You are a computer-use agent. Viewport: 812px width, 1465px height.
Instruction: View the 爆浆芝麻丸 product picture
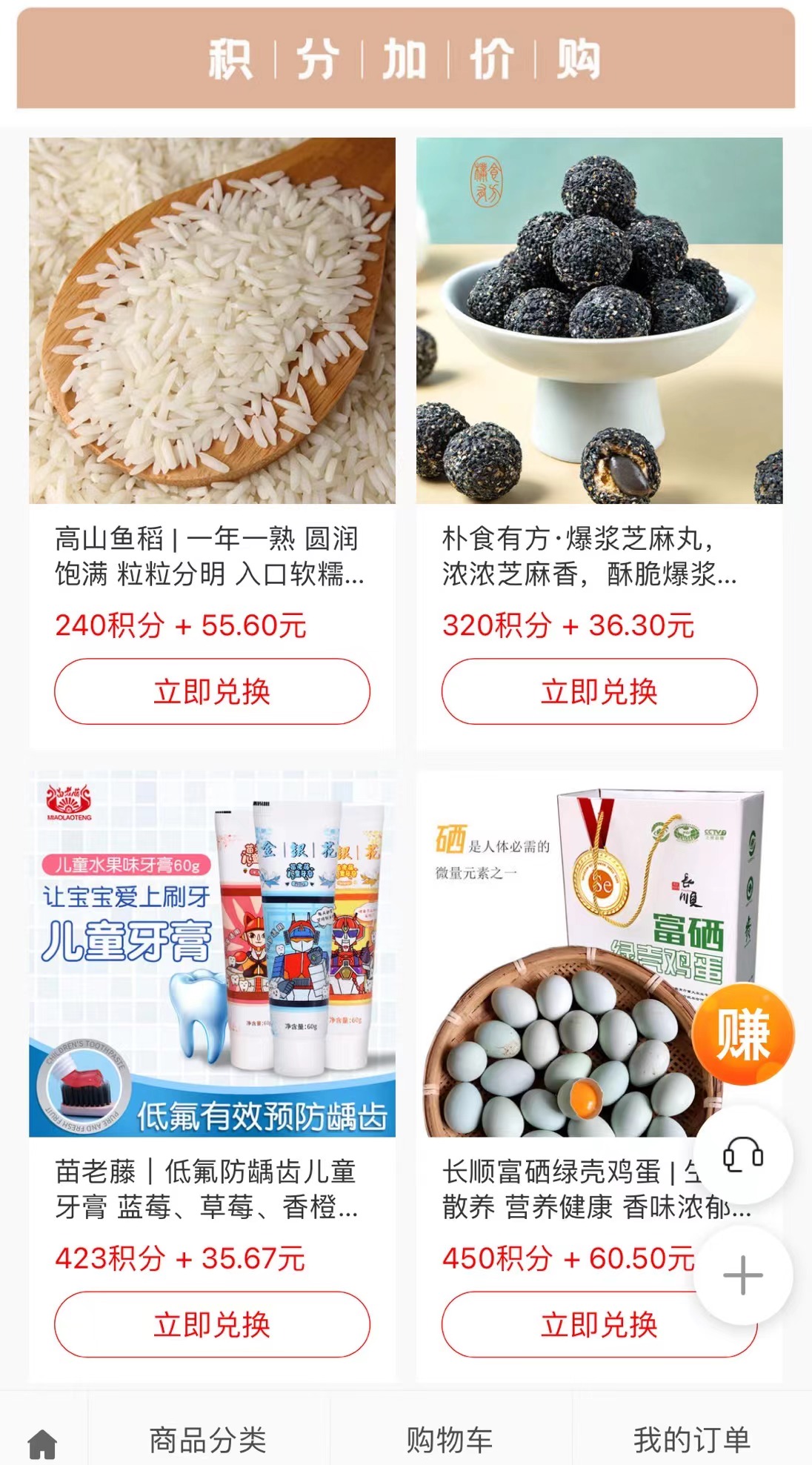click(599, 320)
